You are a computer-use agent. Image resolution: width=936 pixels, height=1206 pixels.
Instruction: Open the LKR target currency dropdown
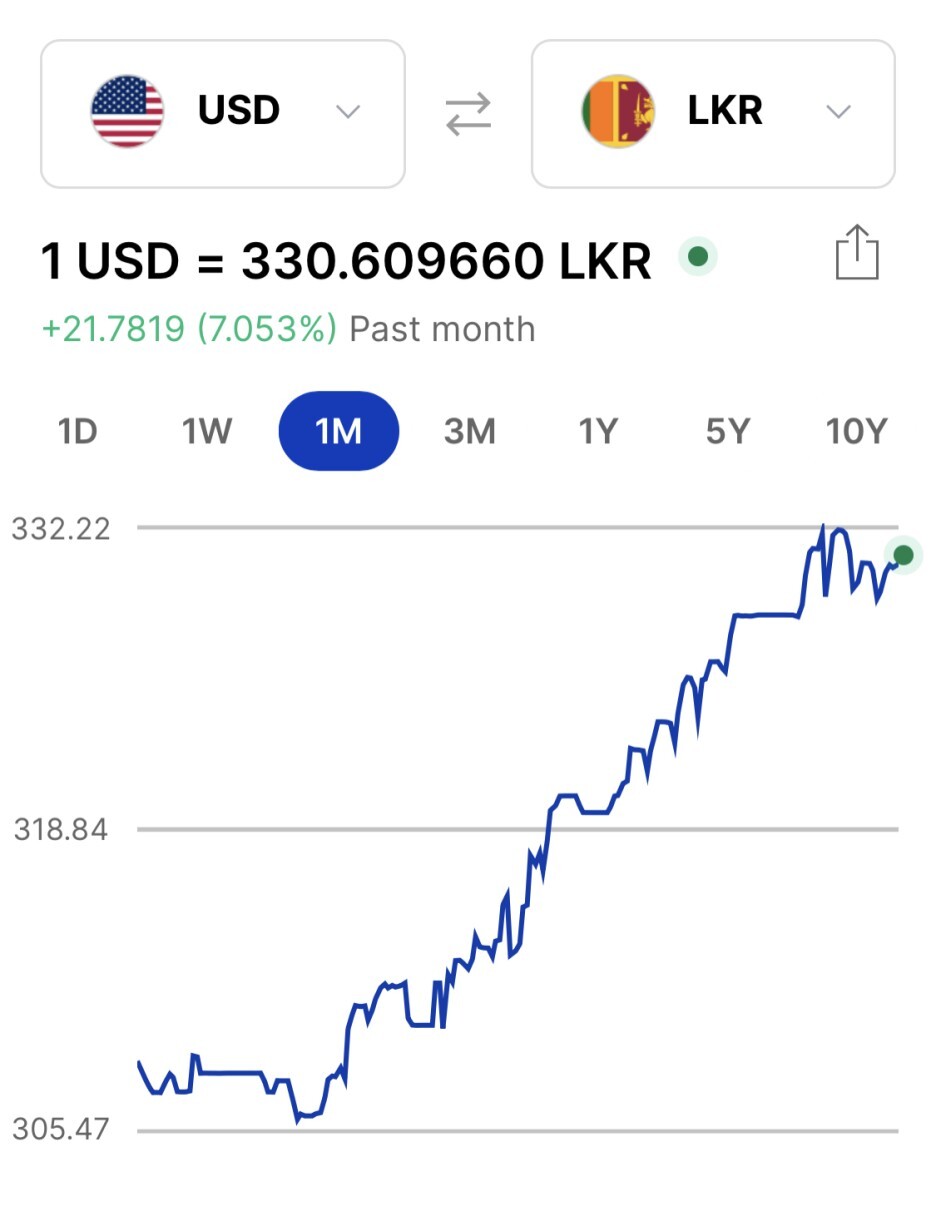tap(712, 113)
